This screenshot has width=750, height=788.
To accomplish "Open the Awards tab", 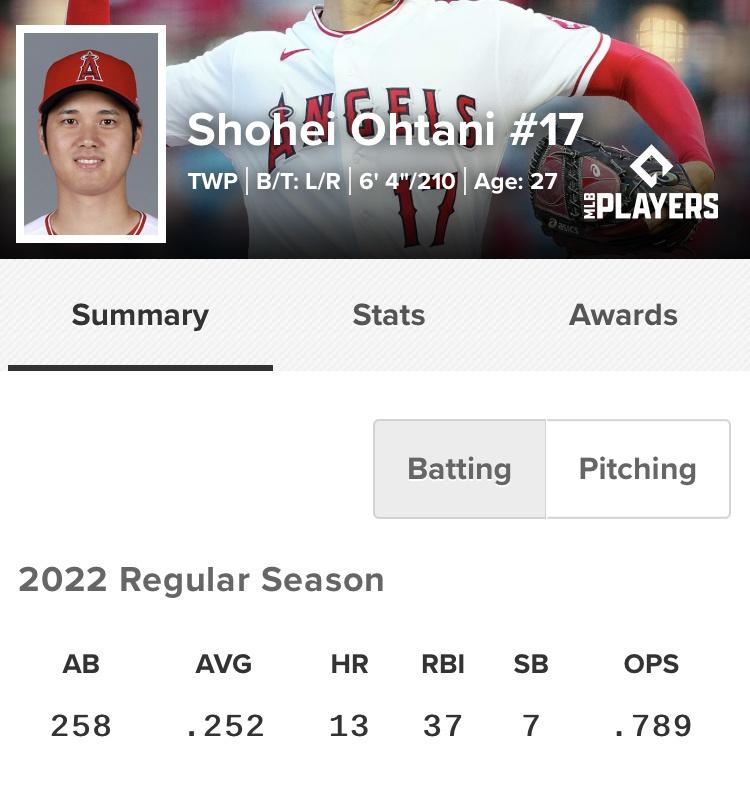I will pyautogui.click(x=623, y=316).
